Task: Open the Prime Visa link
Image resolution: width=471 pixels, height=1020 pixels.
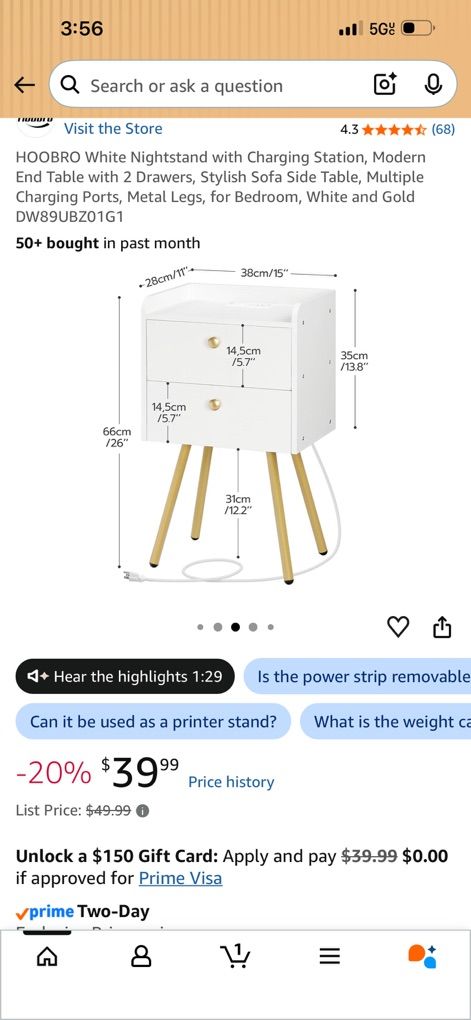Action: click(180, 878)
